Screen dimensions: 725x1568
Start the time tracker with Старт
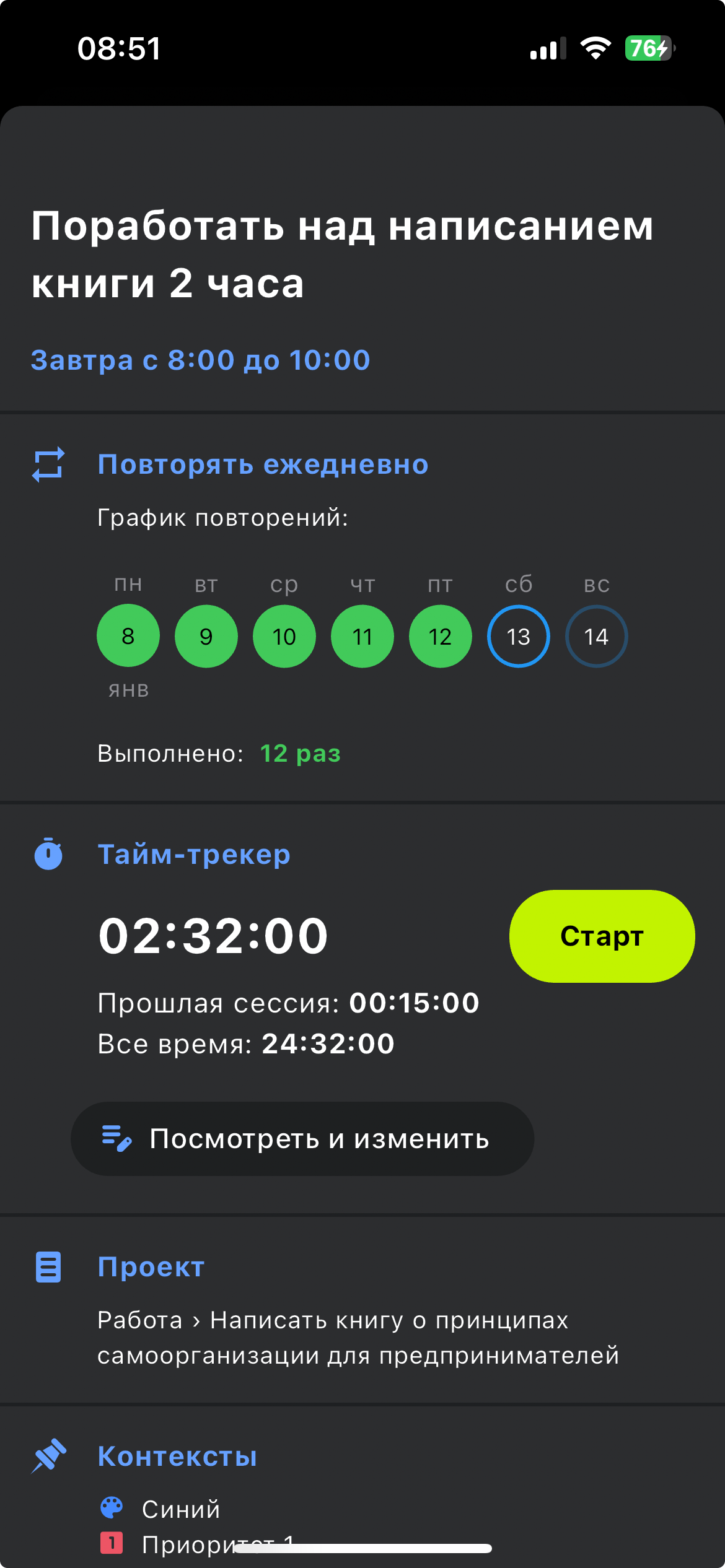[x=602, y=936]
